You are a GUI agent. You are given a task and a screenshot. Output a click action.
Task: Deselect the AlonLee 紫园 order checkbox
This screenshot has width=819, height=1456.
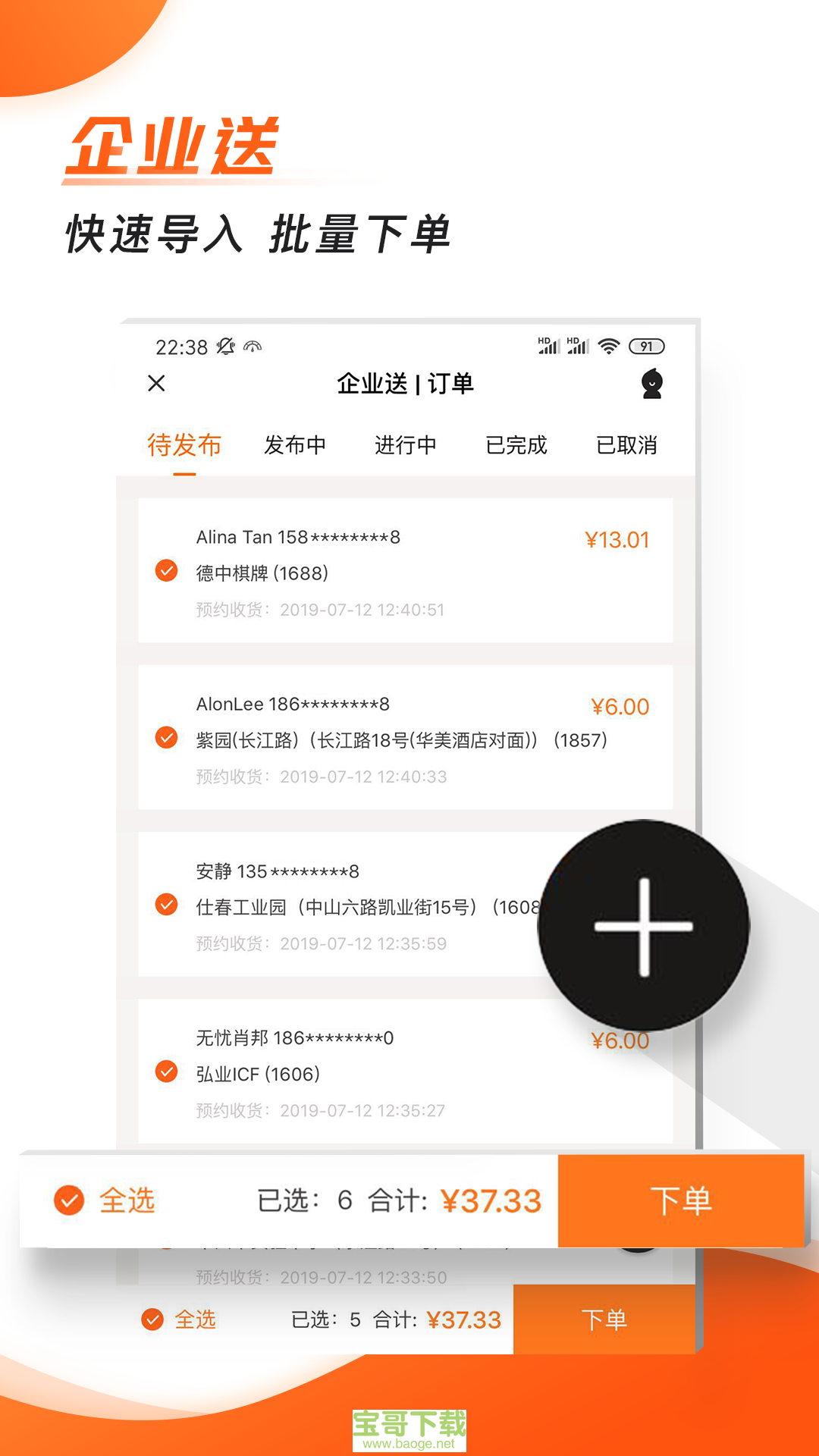click(166, 737)
